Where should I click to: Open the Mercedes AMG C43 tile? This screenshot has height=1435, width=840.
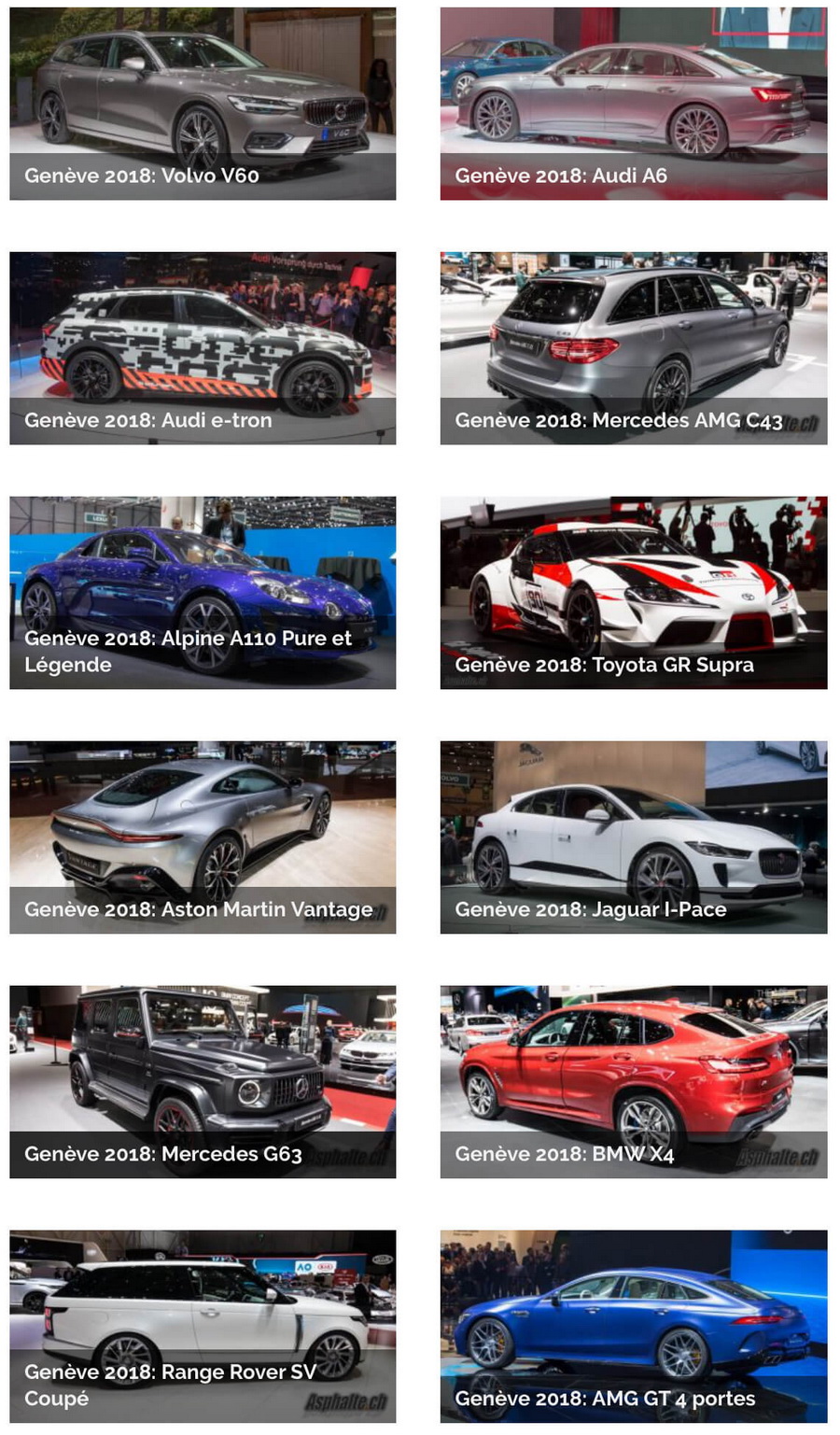click(633, 348)
